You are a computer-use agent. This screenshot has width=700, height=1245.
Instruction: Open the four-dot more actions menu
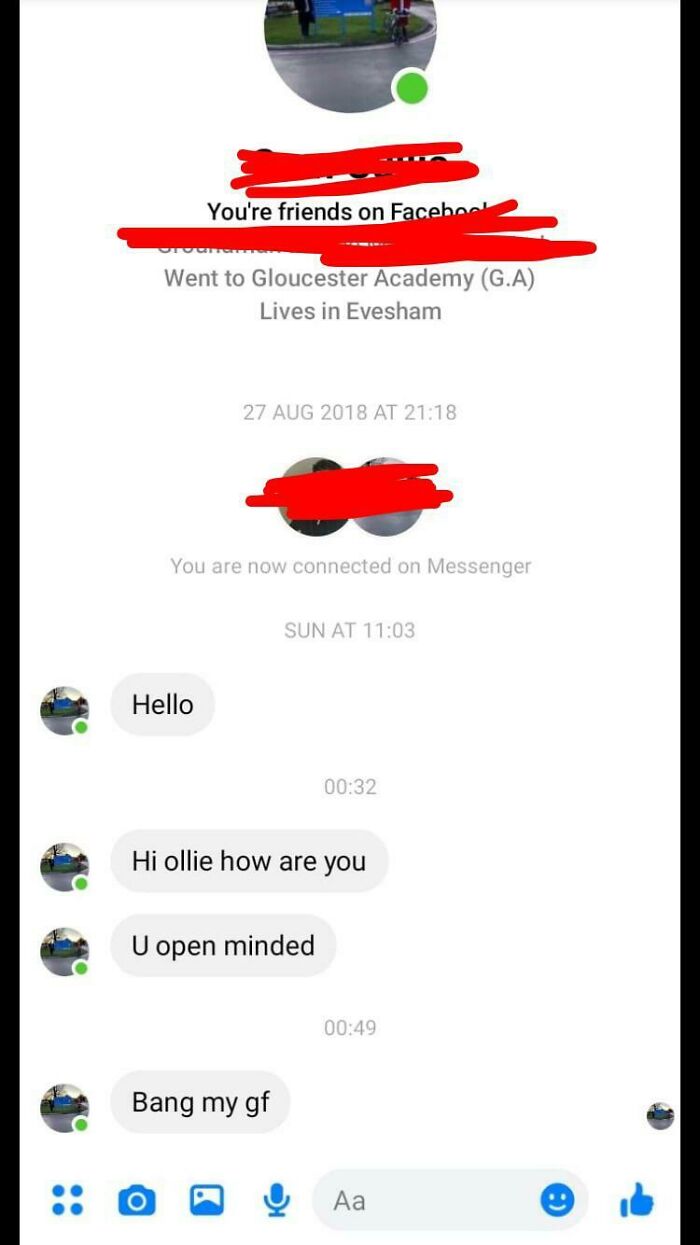[67, 1200]
